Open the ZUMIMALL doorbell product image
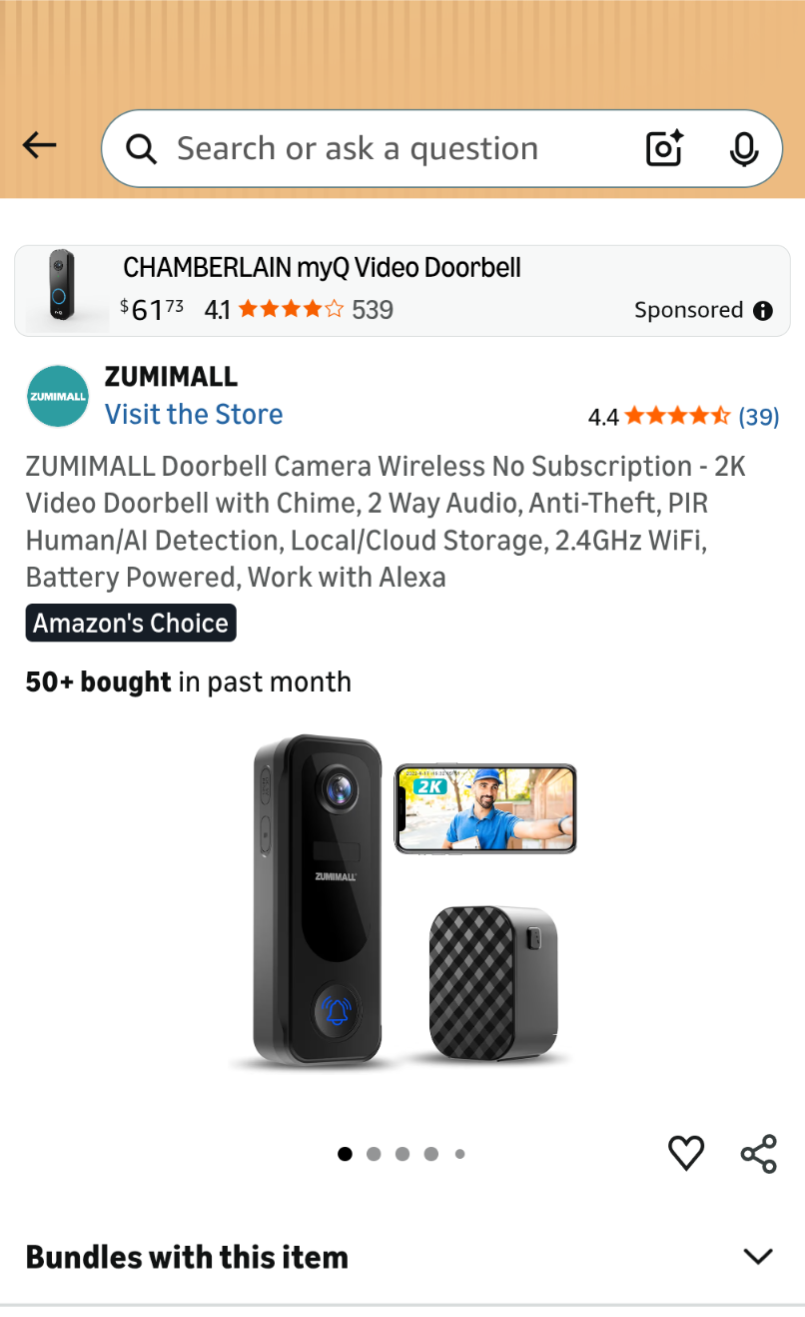Image resolution: width=805 pixels, height=1317 pixels. coord(402,901)
